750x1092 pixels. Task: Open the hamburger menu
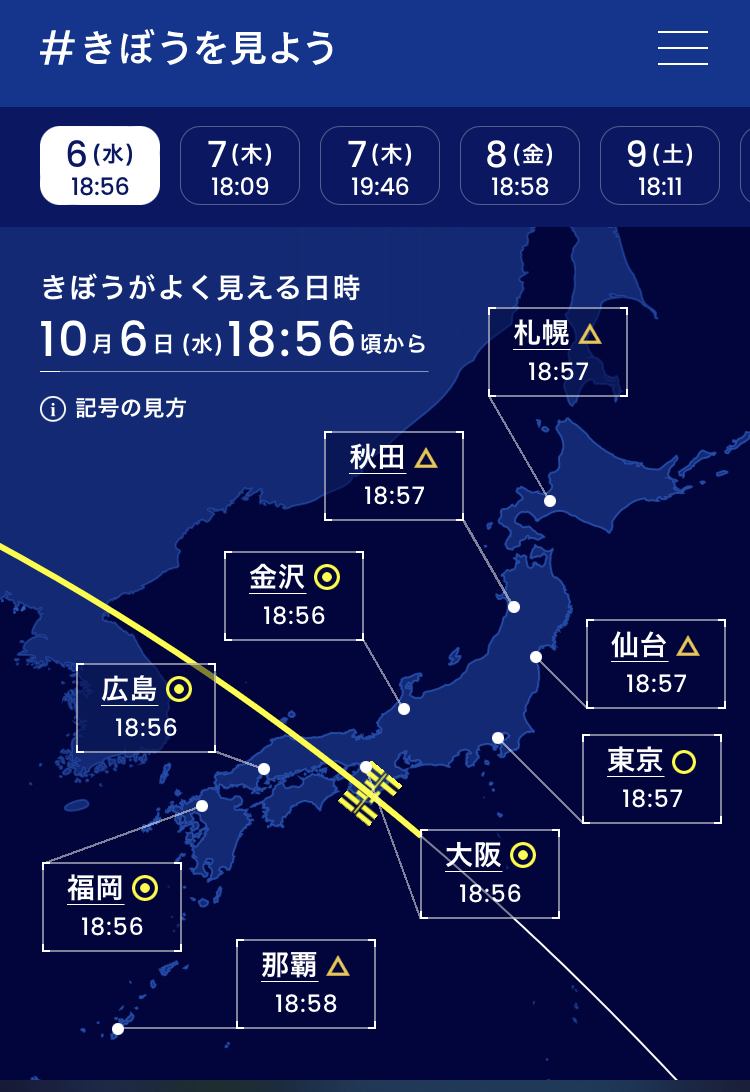[682, 48]
